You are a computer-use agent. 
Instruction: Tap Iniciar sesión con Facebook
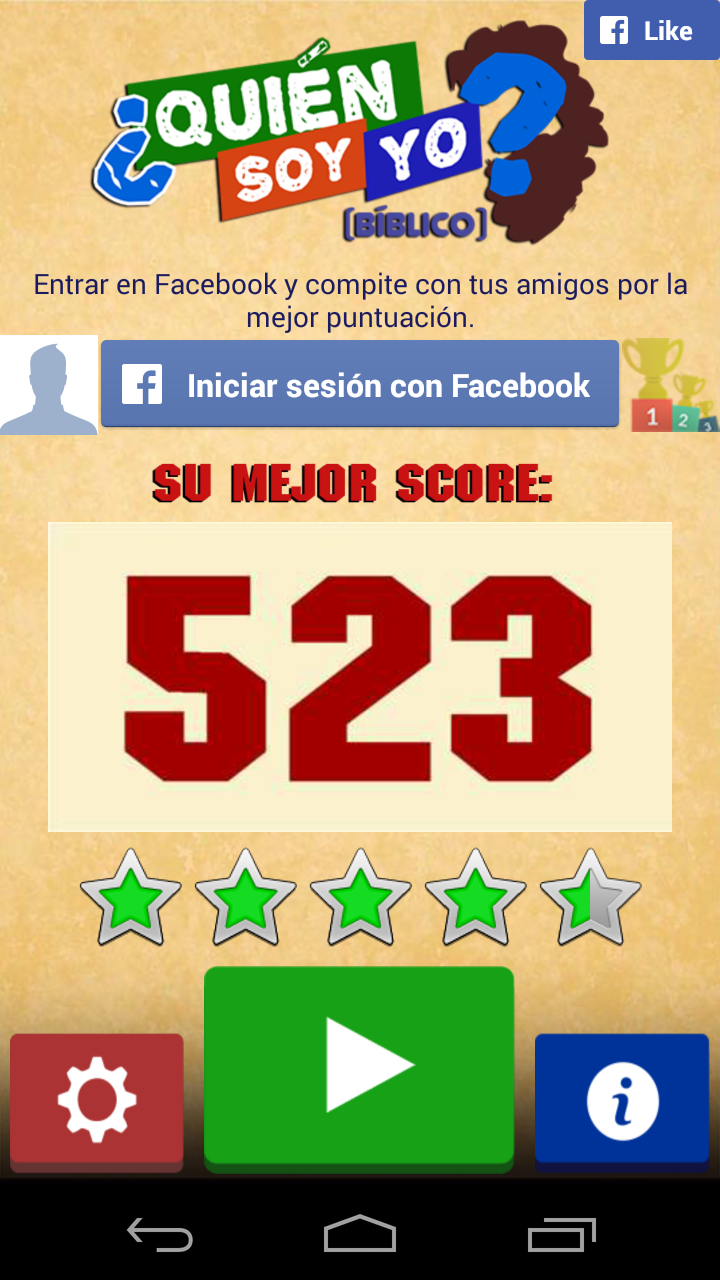(360, 385)
